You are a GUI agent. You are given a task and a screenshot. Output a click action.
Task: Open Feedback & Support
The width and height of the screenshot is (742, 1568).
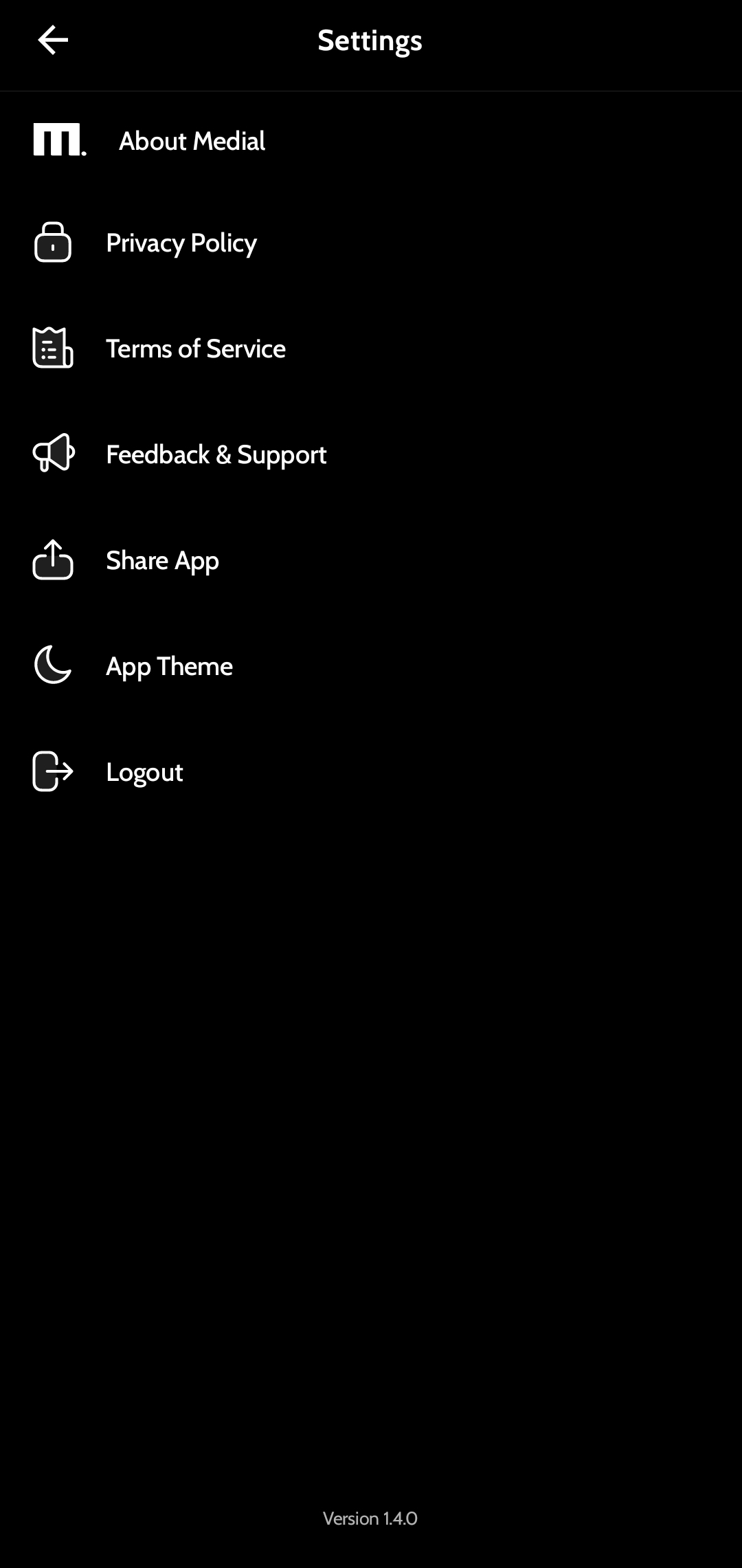(x=216, y=454)
